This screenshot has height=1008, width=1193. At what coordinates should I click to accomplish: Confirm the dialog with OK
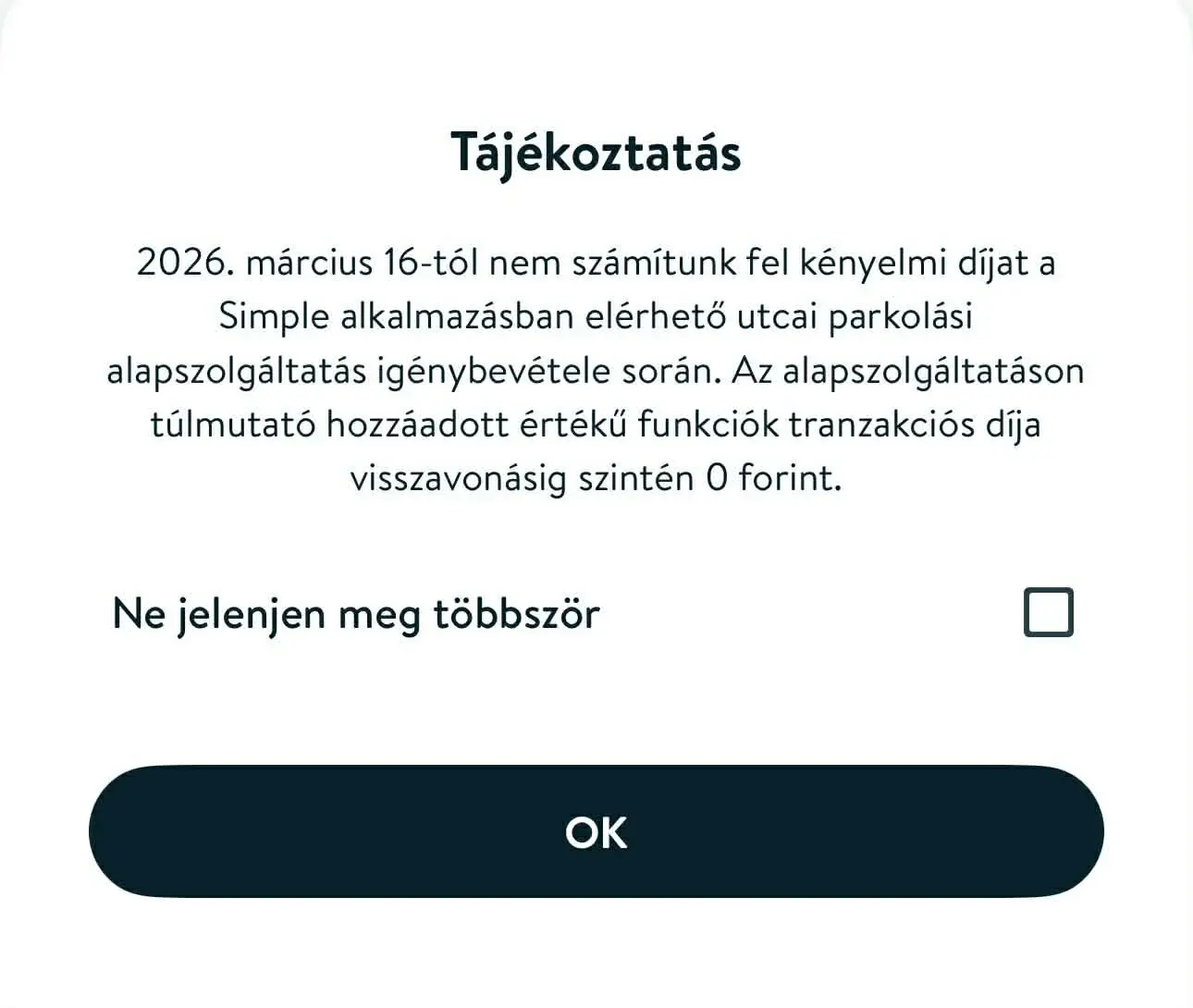[x=596, y=831]
